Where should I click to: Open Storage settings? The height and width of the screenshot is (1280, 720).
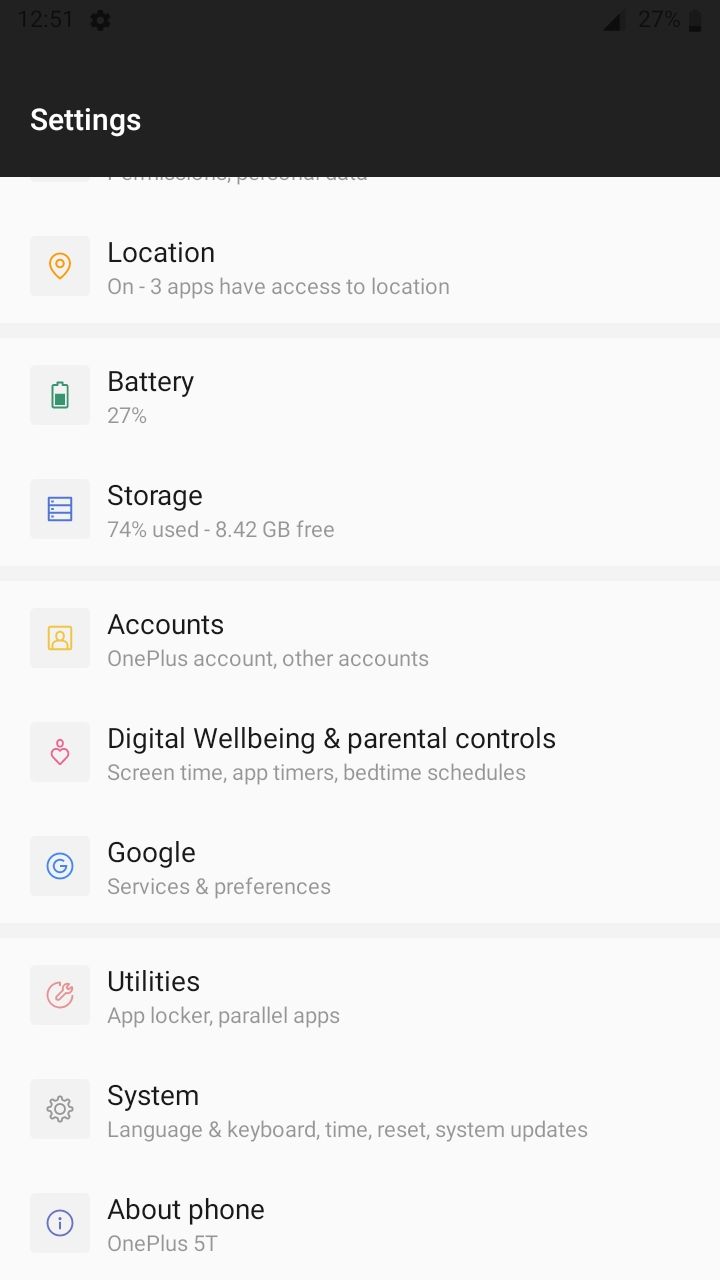pyautogui.click(x=360, y=509)
